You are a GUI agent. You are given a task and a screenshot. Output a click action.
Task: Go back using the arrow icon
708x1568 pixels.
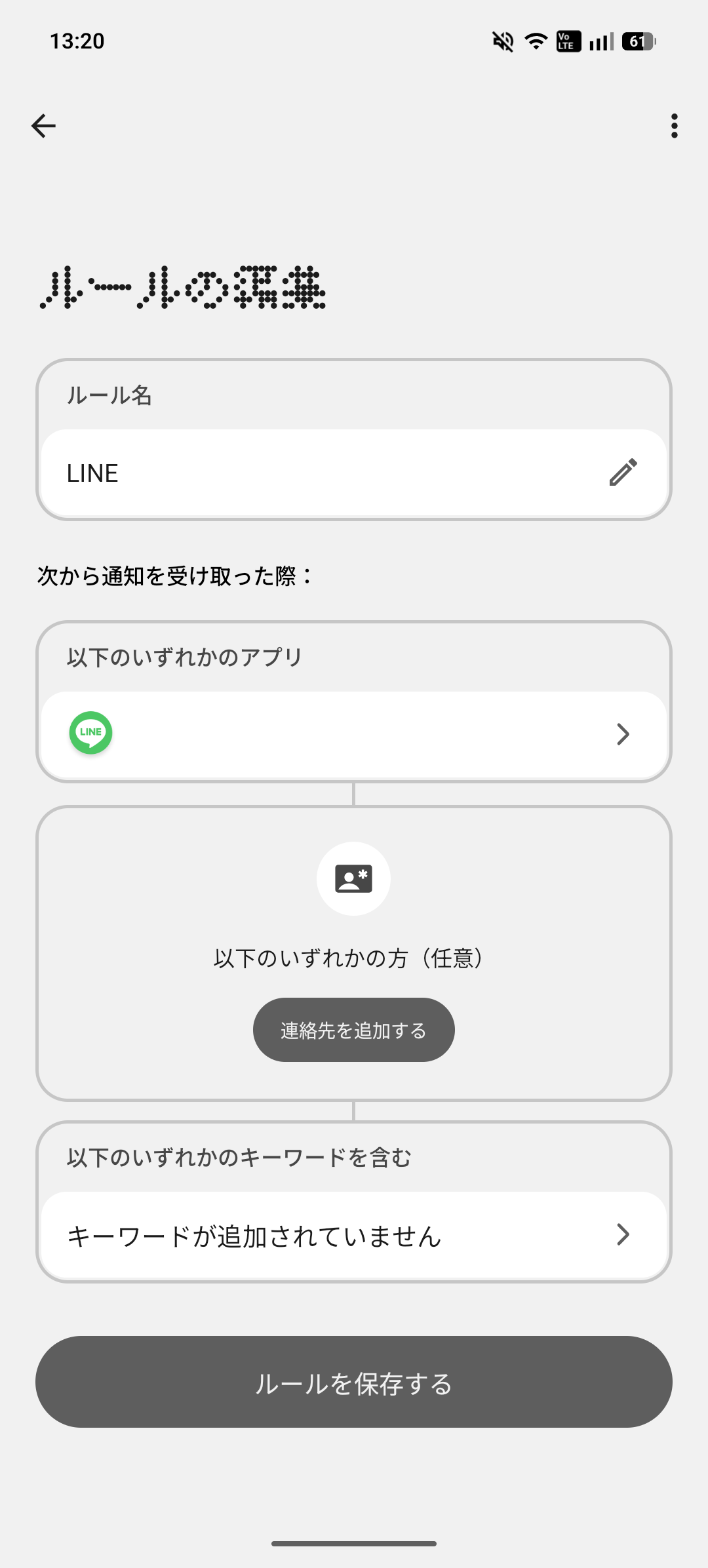coord(43,126)
